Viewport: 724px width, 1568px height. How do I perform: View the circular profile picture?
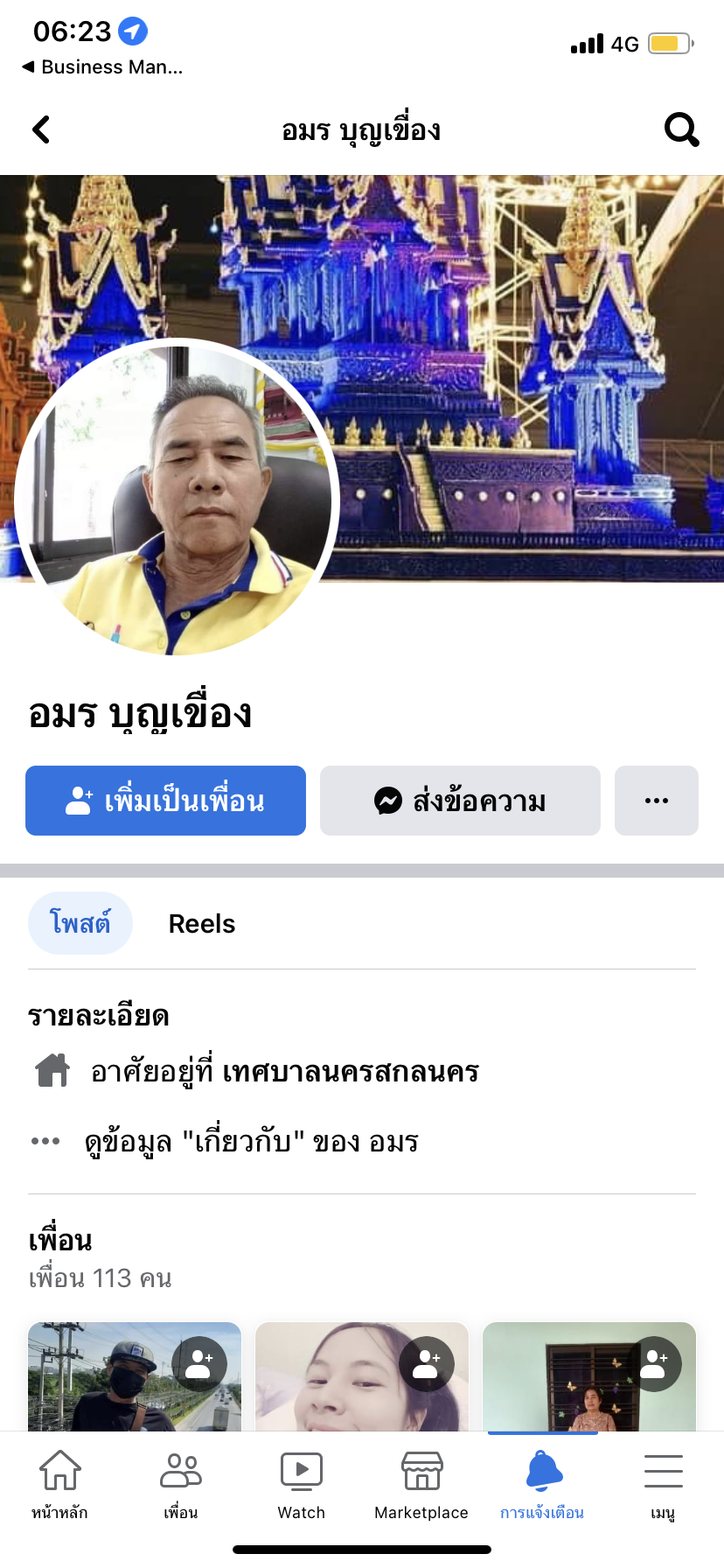177,497
